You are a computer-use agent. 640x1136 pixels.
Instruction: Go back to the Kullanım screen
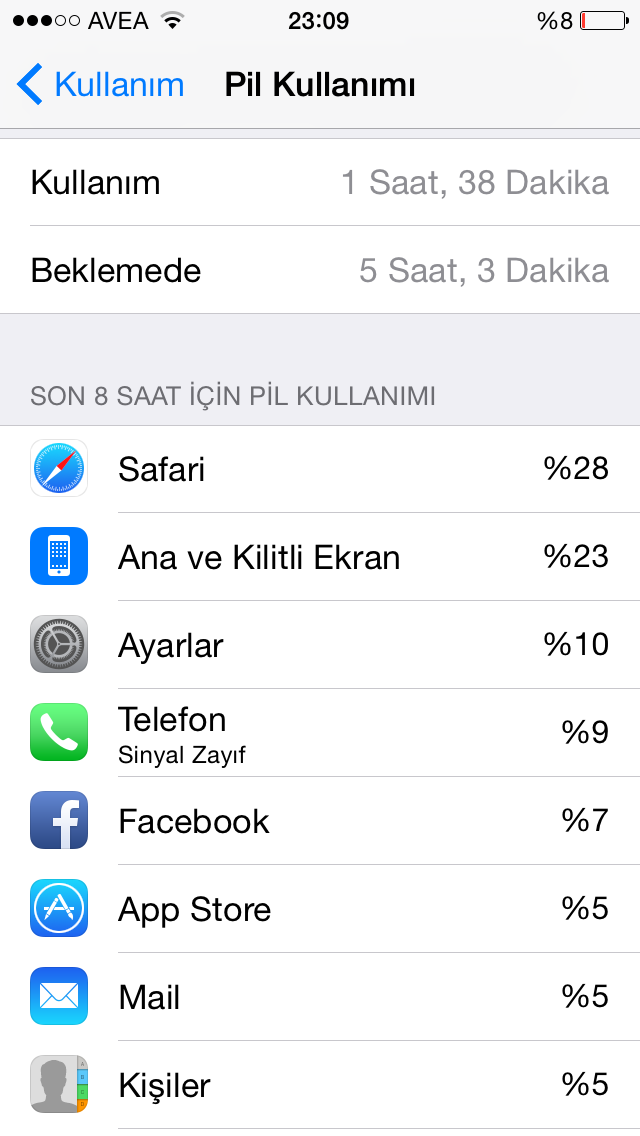tap(101, 84)
